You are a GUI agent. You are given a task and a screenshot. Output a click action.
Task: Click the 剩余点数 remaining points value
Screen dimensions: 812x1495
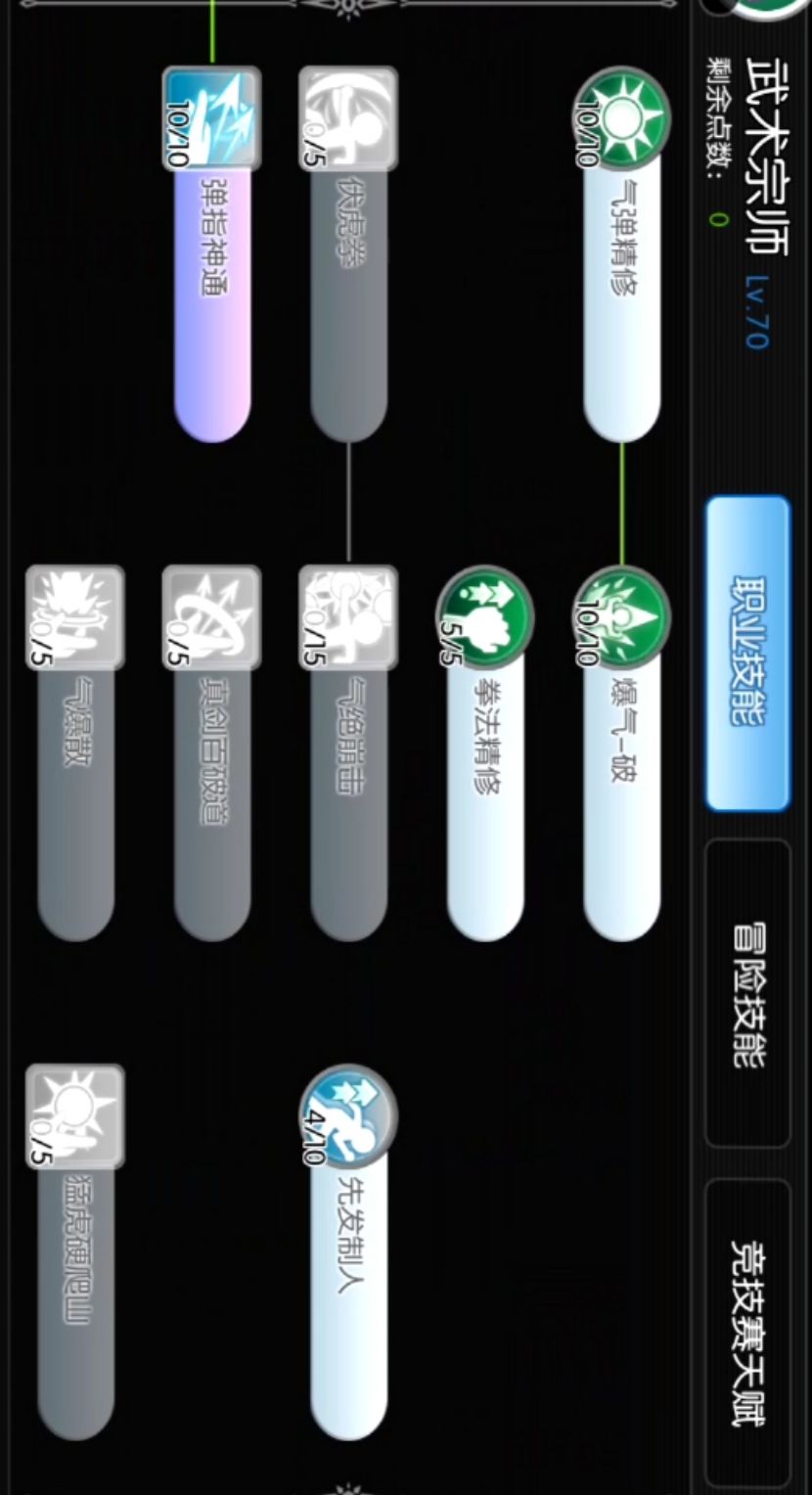721,220
